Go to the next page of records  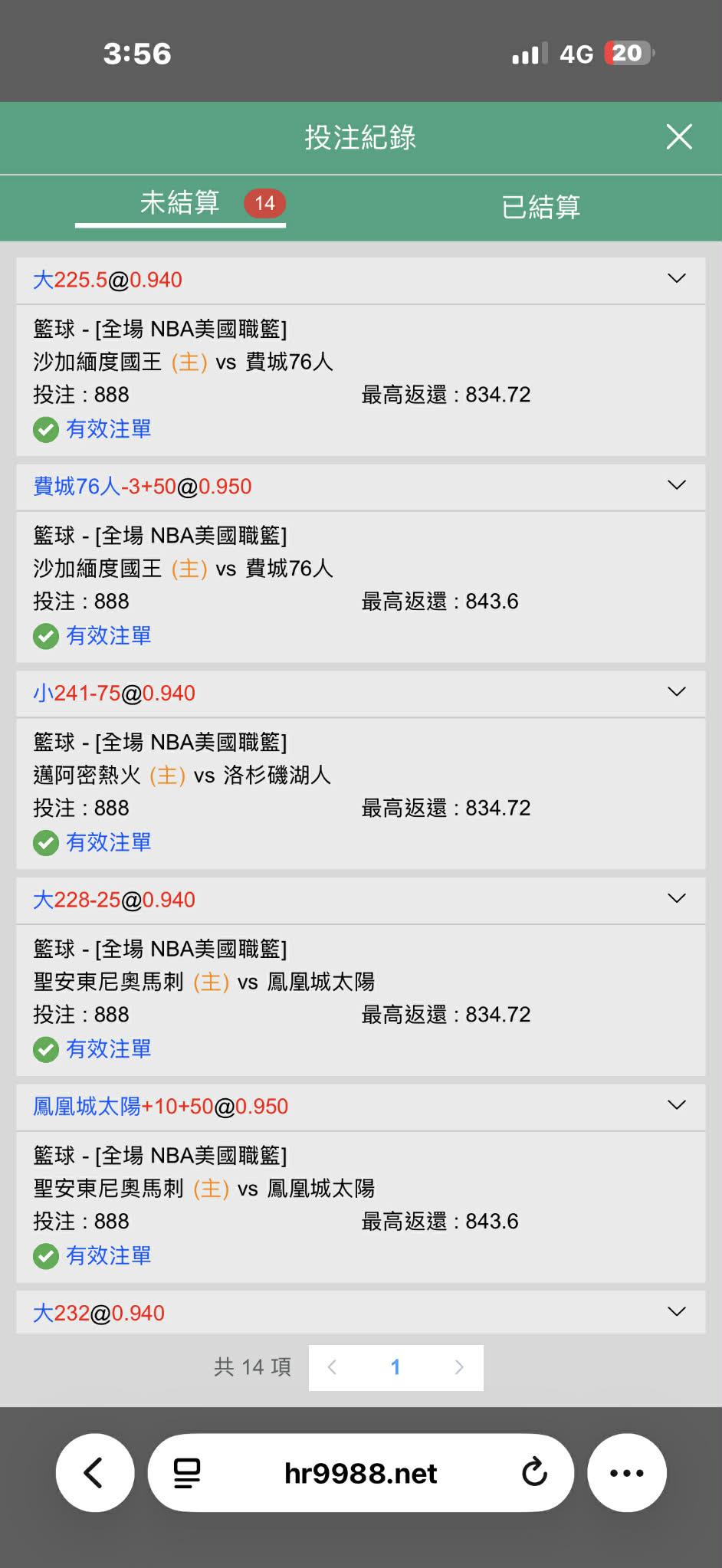pyautogui.click(x=459, y=1367)
